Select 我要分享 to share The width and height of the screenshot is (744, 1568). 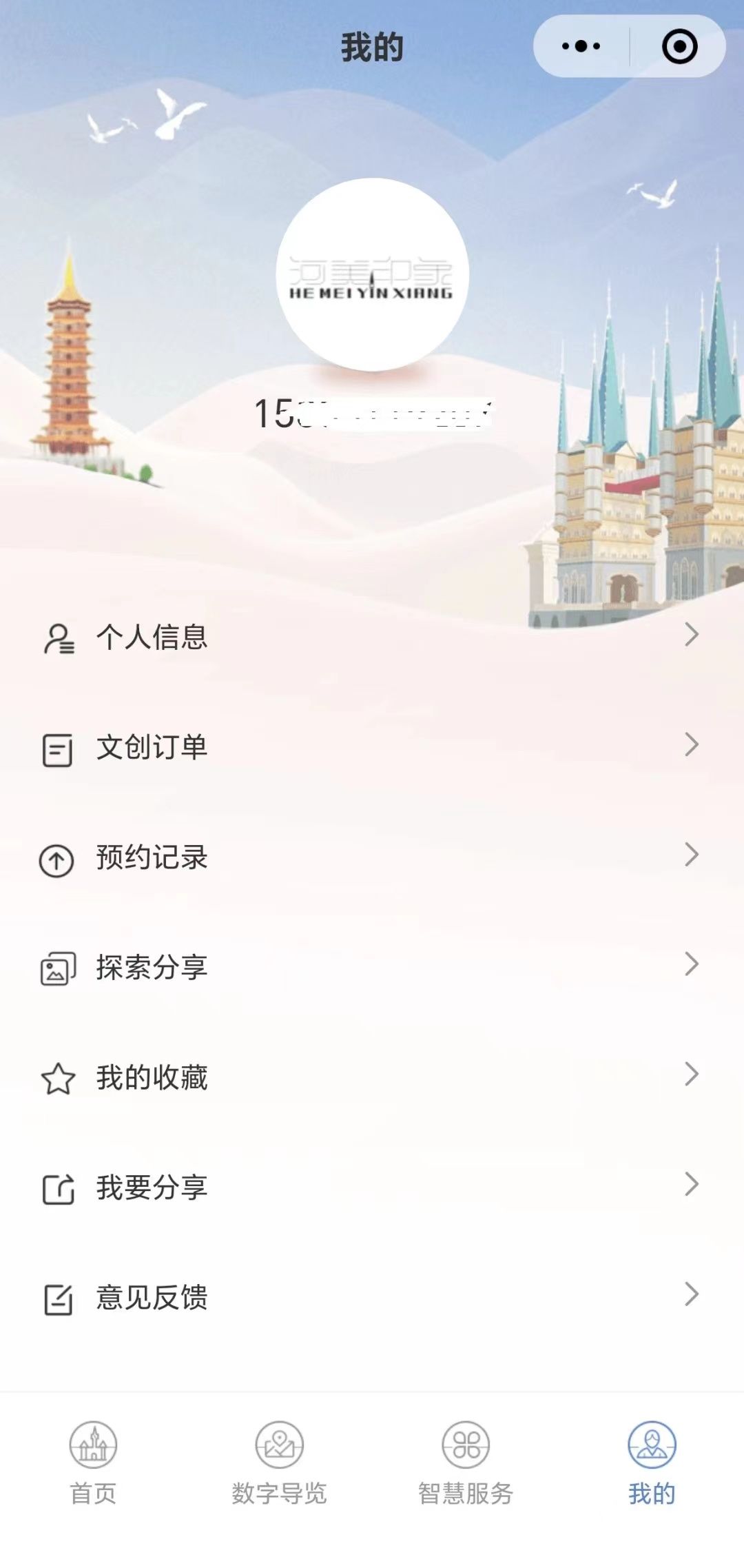(152, 1188)
